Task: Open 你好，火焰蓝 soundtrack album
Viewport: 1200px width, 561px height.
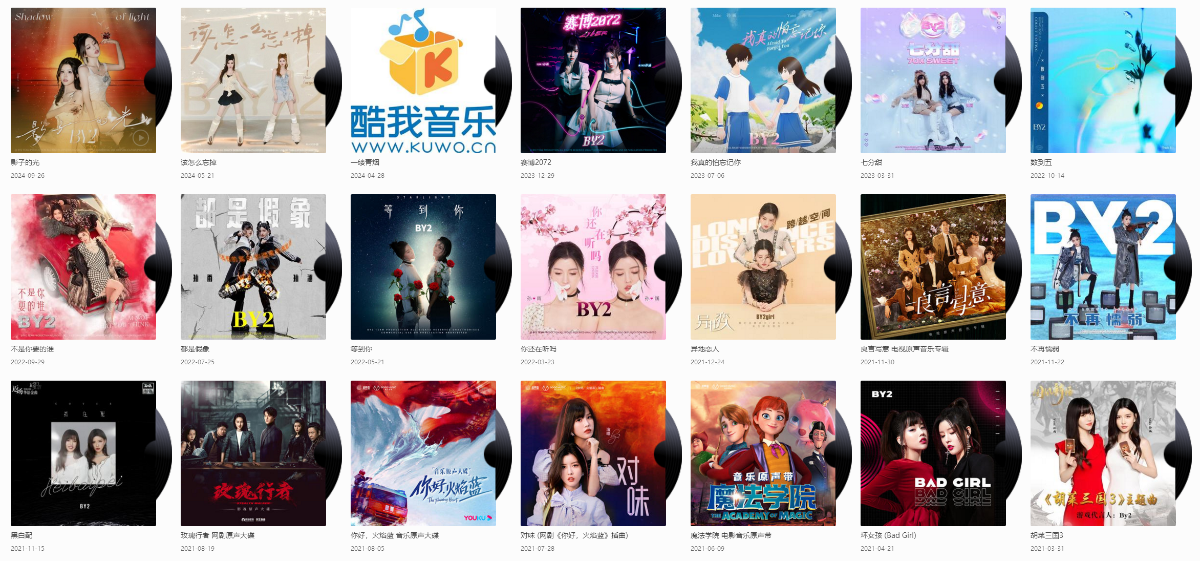Action: (x=423, y=453)
